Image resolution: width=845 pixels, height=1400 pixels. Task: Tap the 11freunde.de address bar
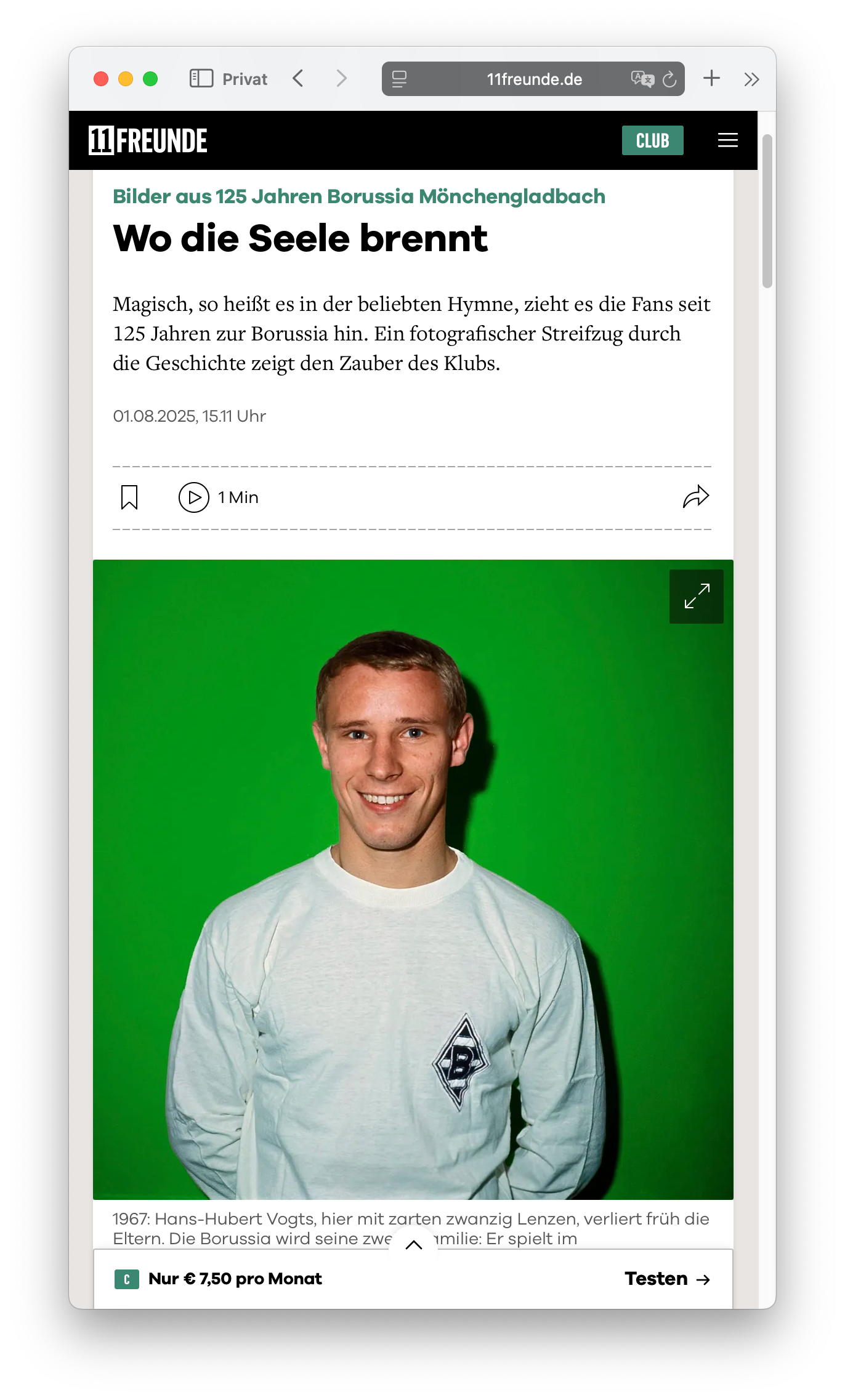tap(533, 79)
